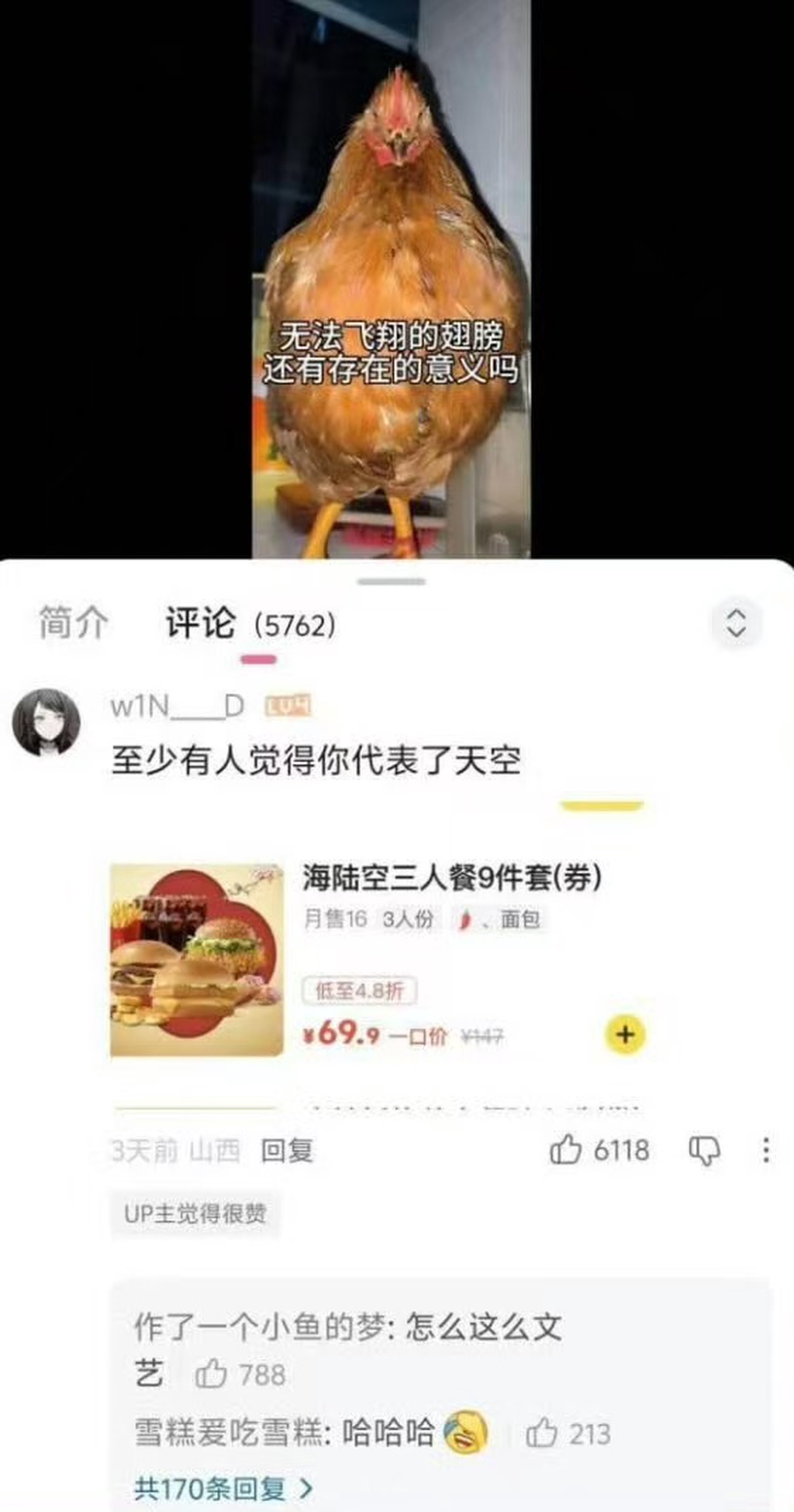Open the comment's three-dot overflow menu
Image resolution: width=794 pixels, height=1512 pixels.
coord(765,1150)
